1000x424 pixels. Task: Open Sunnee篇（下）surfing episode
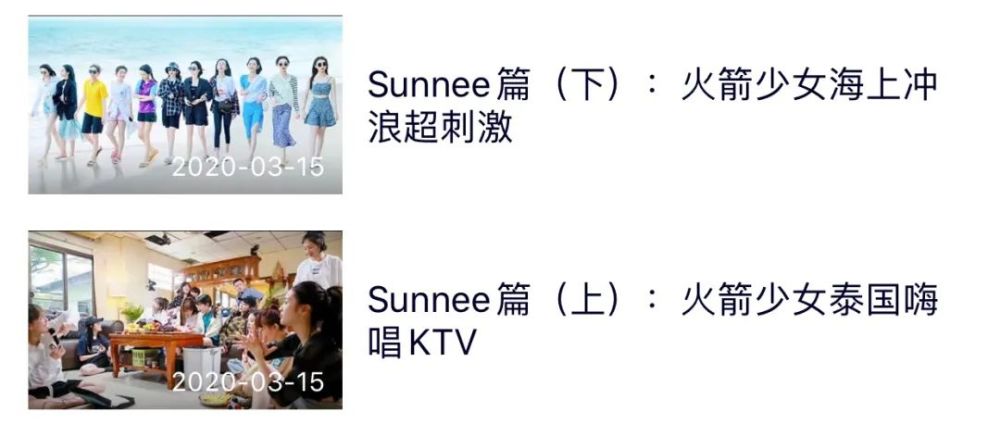click(x=651, y=107)
